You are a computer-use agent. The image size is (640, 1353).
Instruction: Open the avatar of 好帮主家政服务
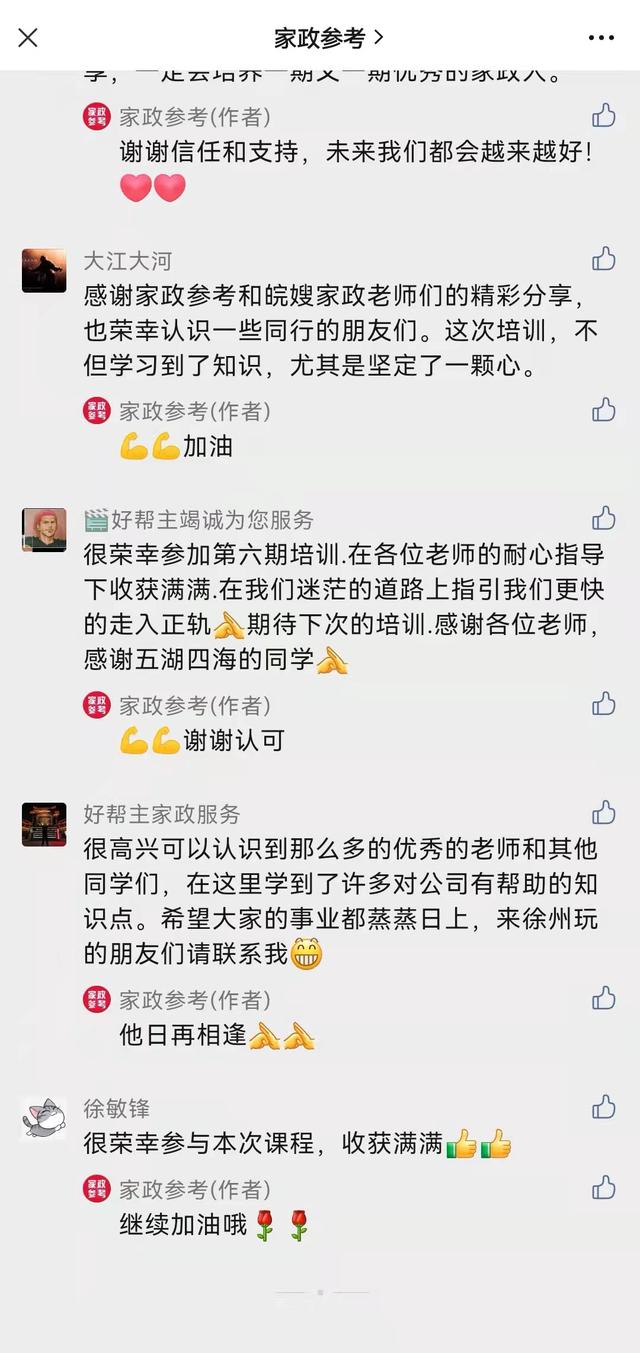click(44, 824)
